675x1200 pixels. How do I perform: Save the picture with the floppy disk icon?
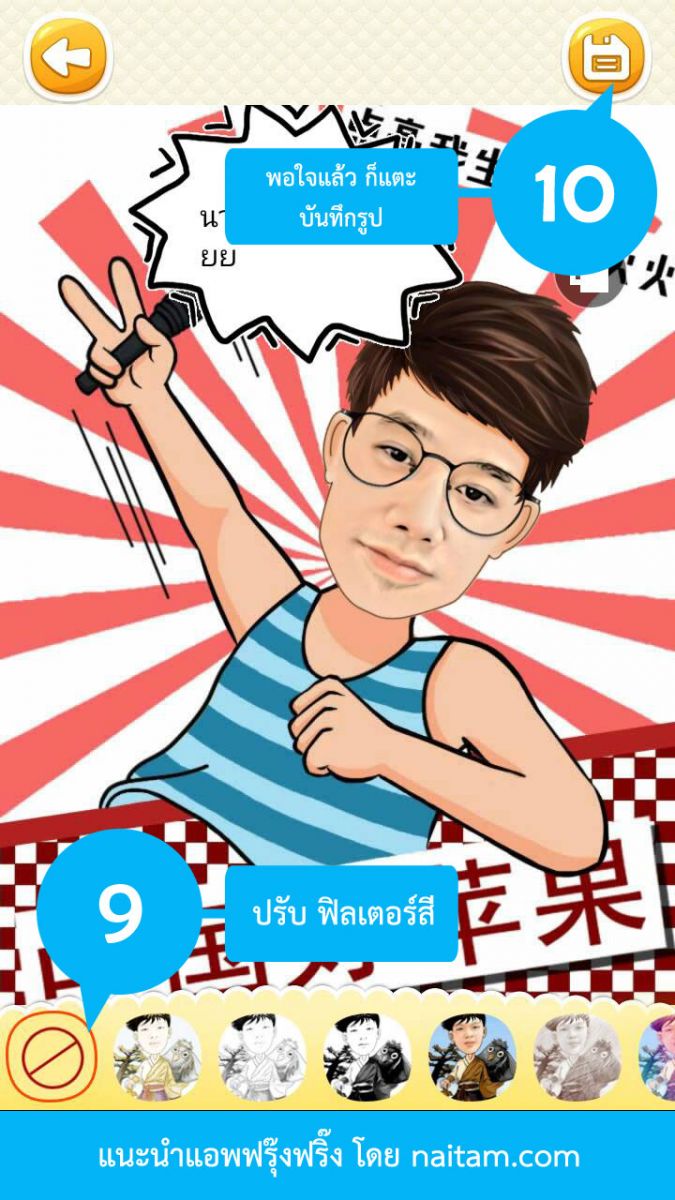pyautogui.click(x=606, y=56)
